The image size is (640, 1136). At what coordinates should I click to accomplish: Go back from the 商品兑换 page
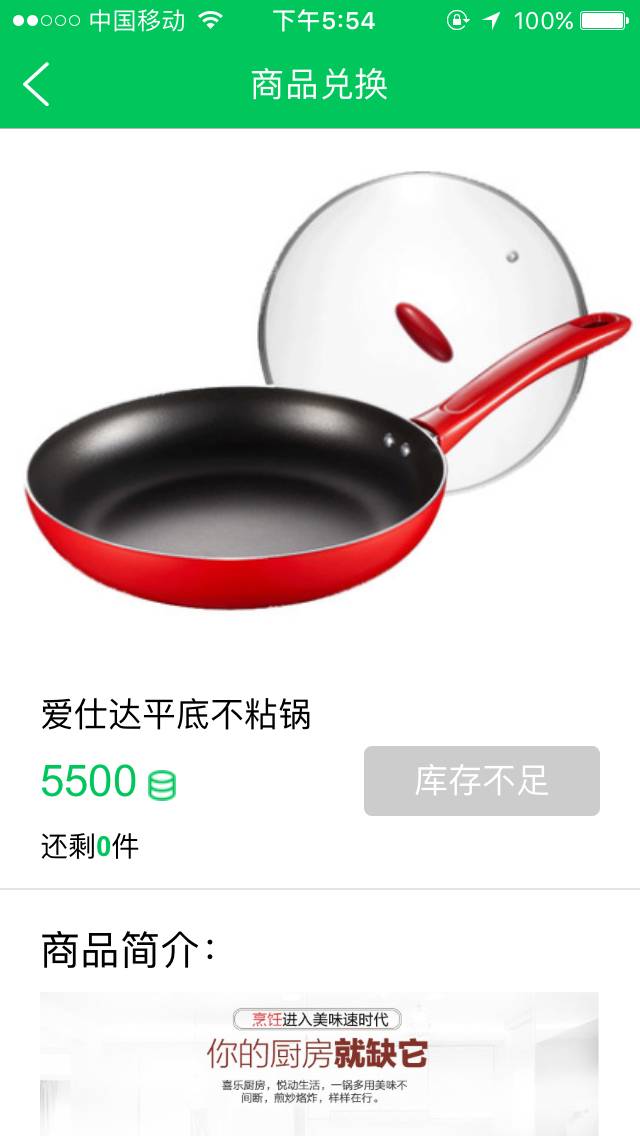tap(36, 84)
